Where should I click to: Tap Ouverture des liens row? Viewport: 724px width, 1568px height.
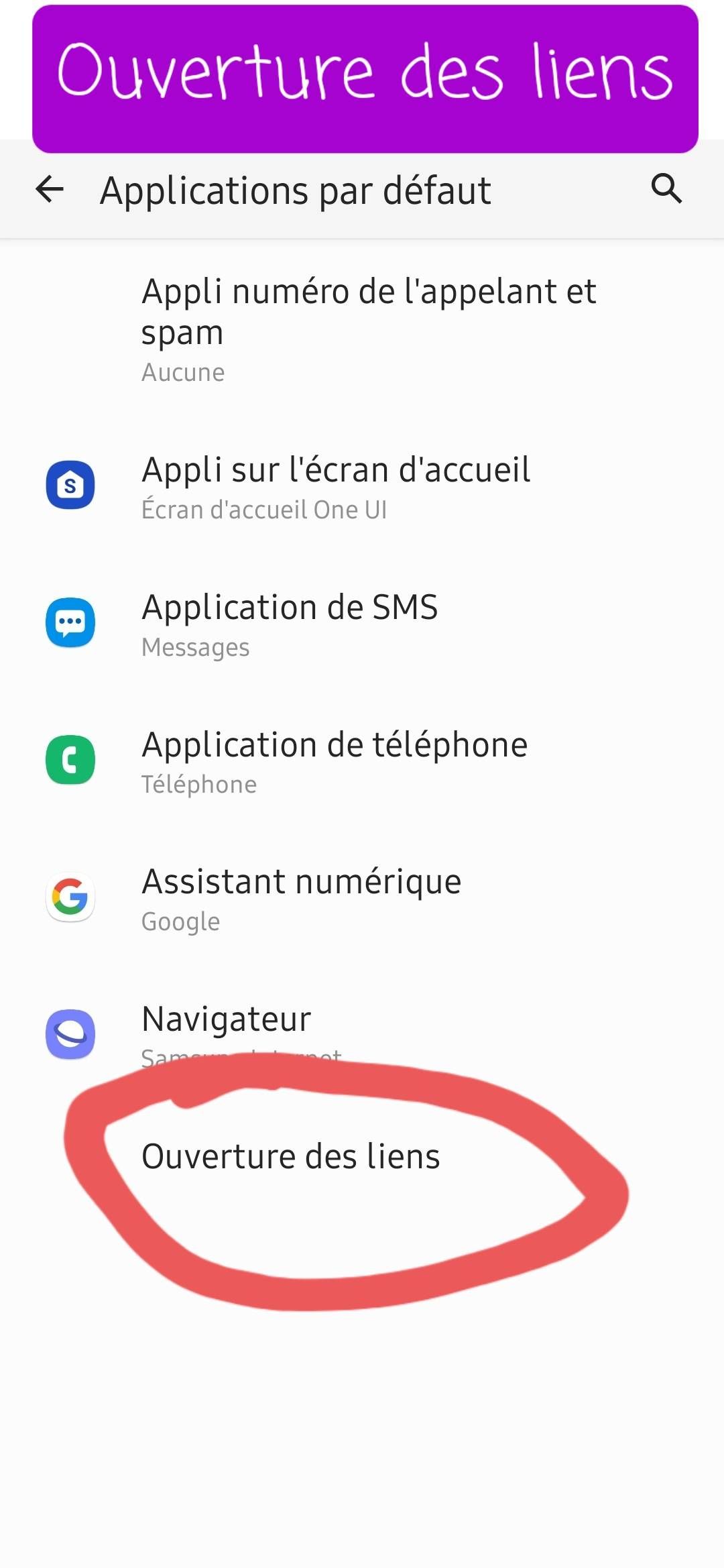coord(291,1157)
